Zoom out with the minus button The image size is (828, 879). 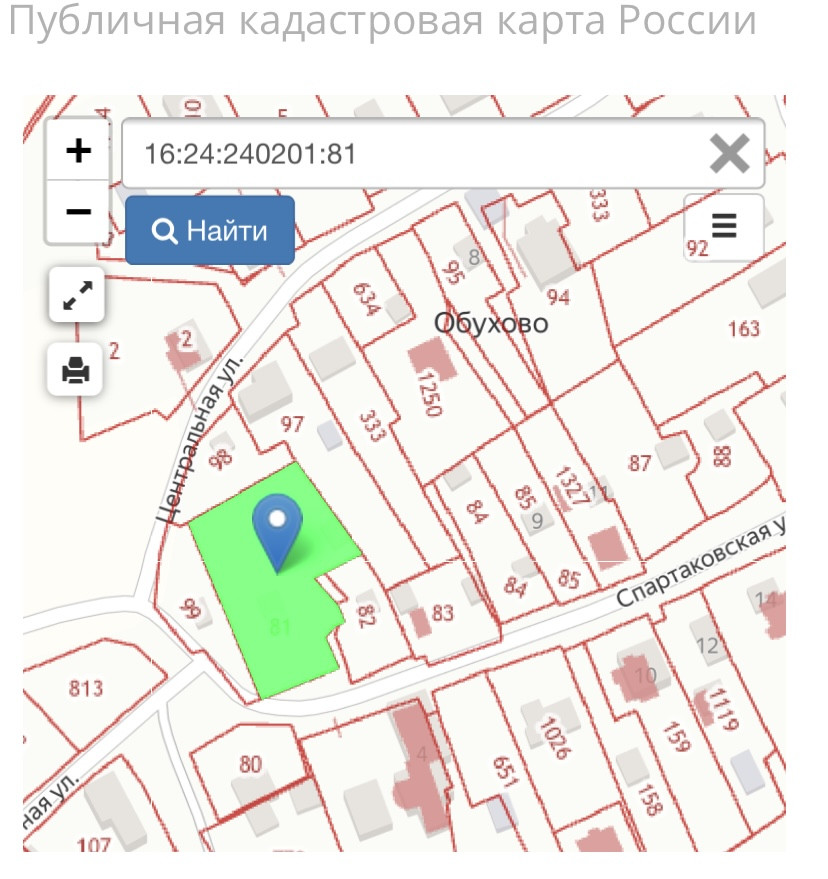pos(78,212)
